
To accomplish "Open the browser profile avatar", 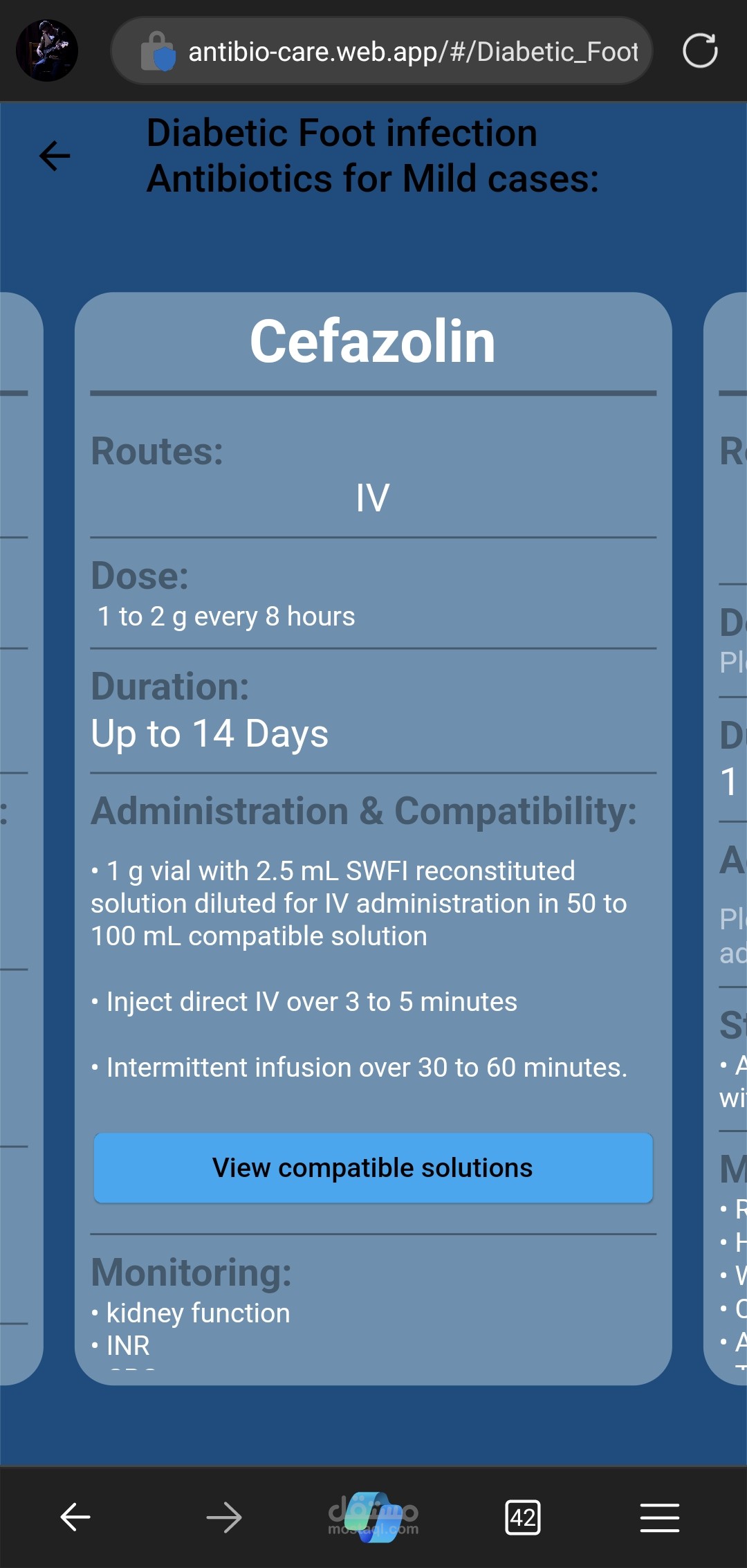I will [x=47, y=51].
